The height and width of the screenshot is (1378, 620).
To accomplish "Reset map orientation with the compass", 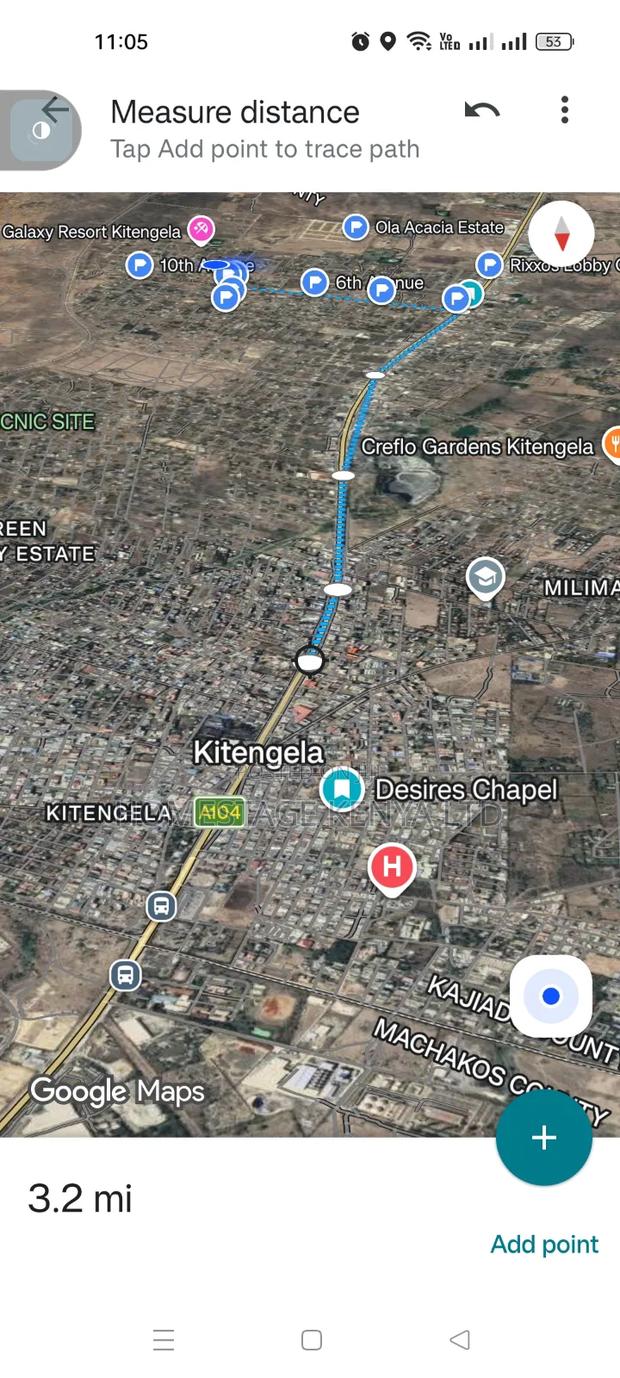I will pyautogui.click(x=561, y=234).
